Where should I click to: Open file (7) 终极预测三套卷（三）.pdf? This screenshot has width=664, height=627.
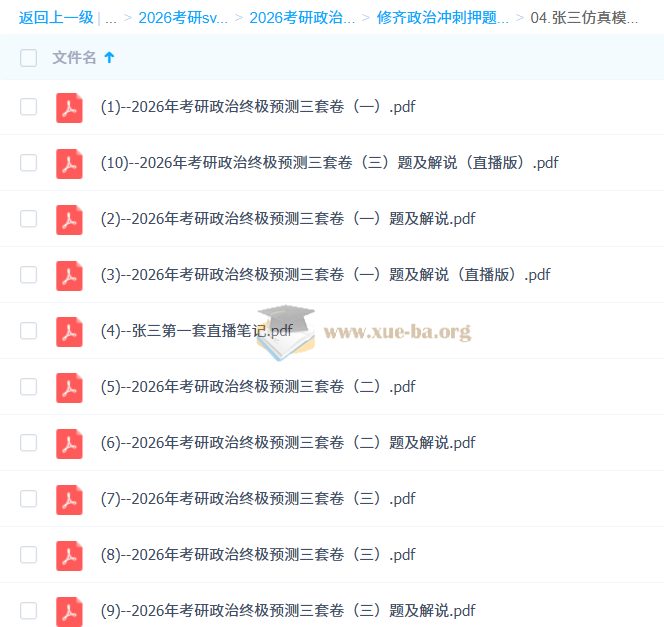258,499
